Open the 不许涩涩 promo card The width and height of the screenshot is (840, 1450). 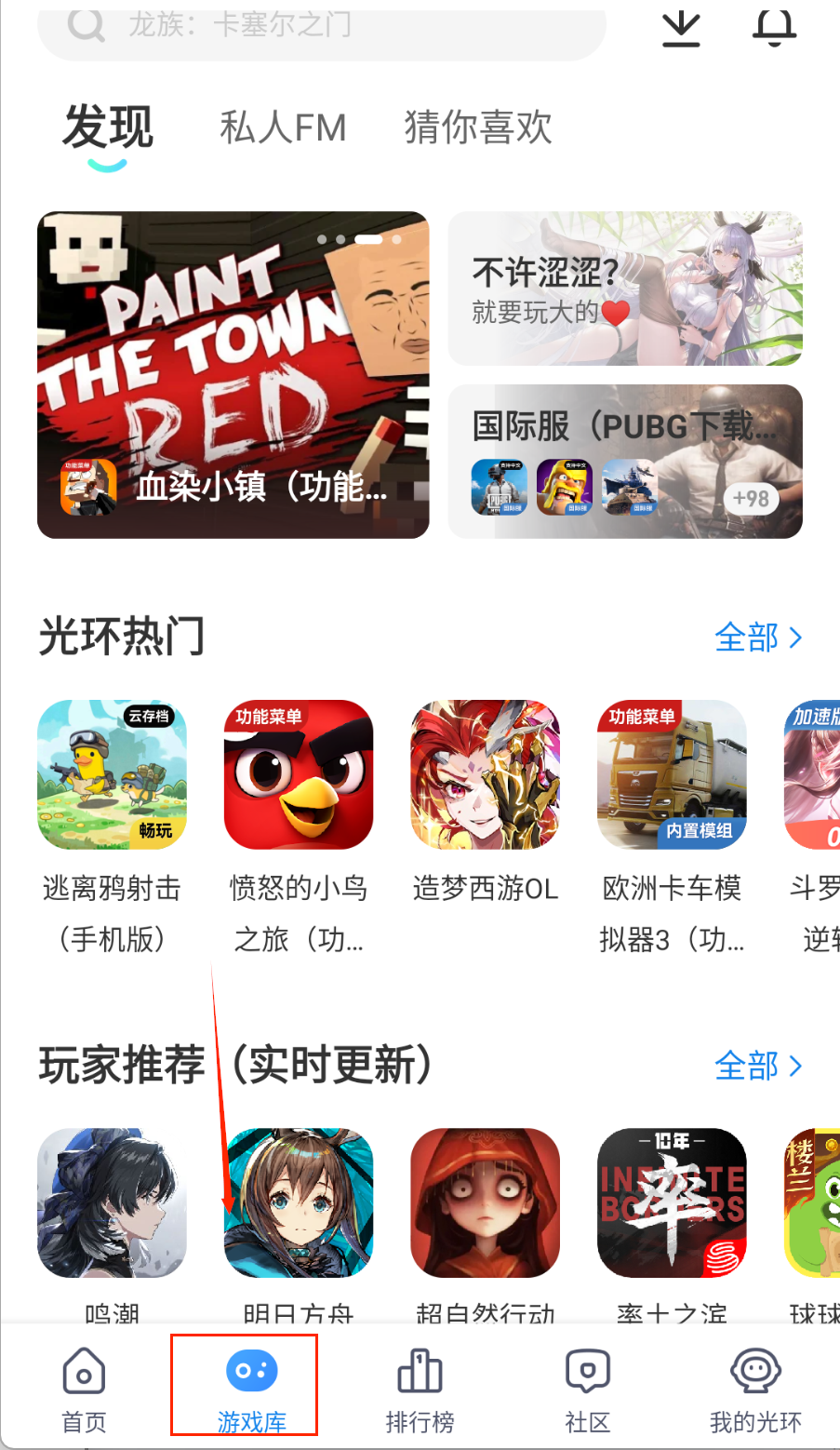625,289
